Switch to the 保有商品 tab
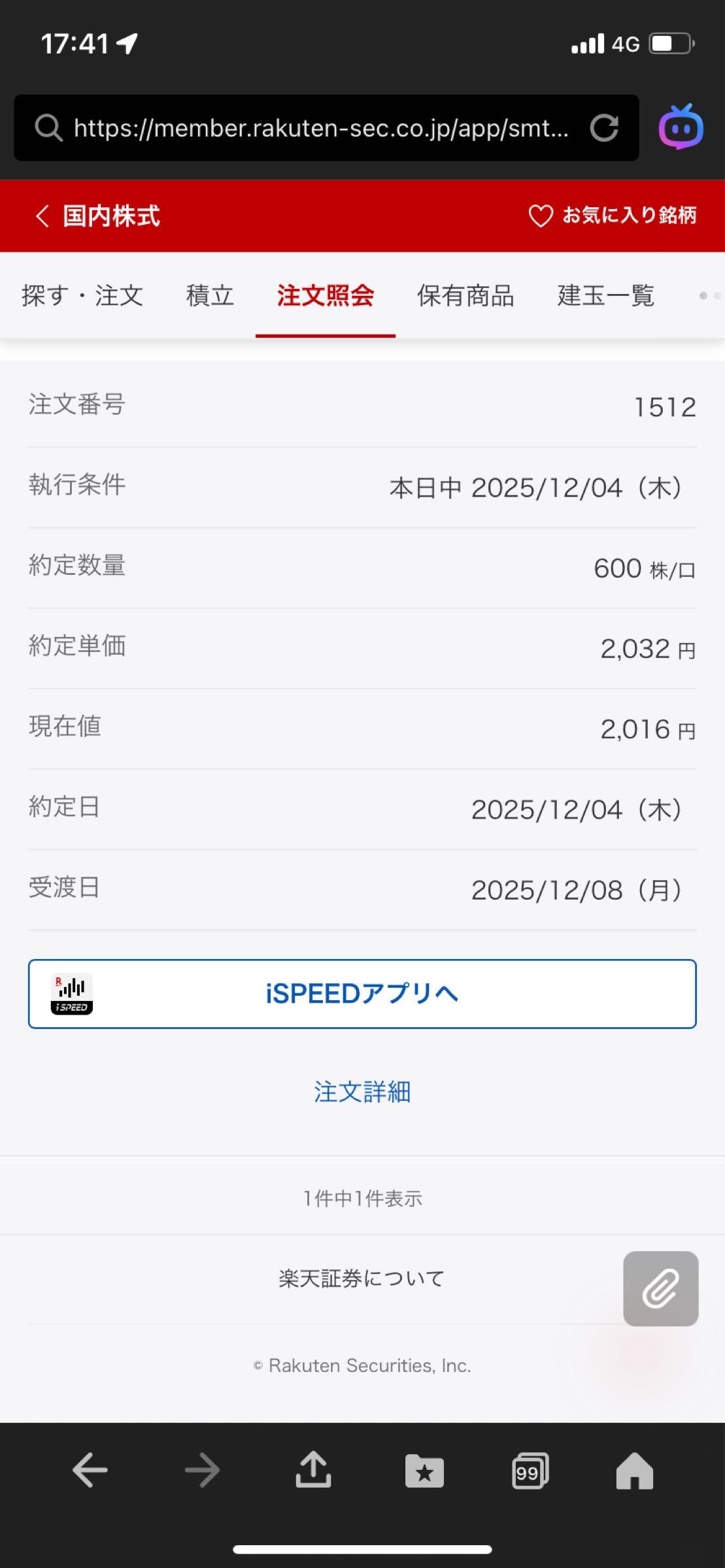This screenshot has height=1568, width=725. pyautogui.click(x=465, y=296)
